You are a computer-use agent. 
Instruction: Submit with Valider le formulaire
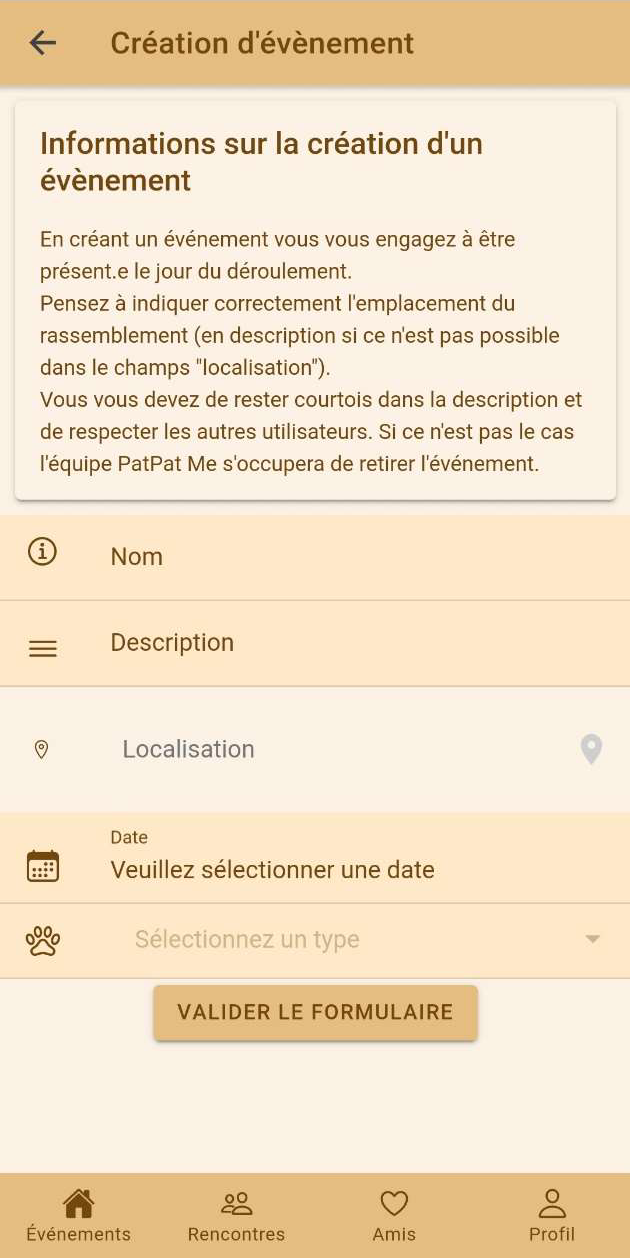pyautogui.click(x=315, y=1012)
